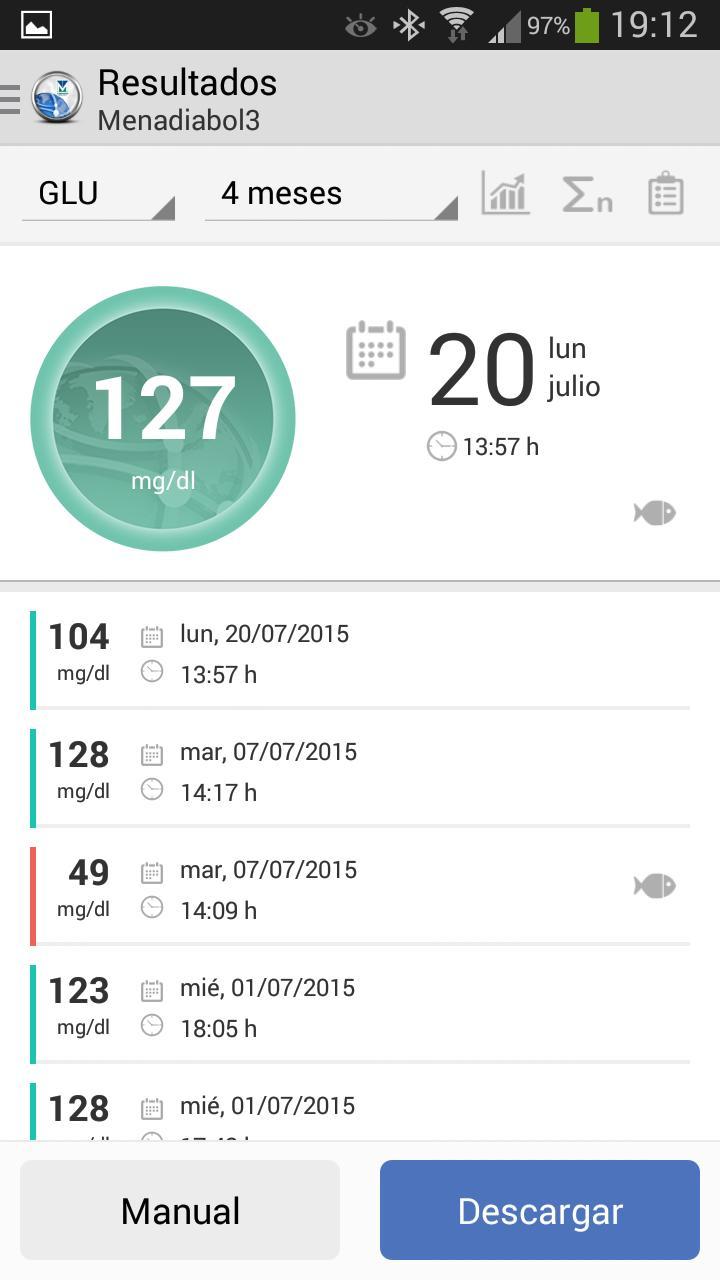Open the navigation drawer menu
Screen dimensions: 720x1280
(x=12, y=99)
